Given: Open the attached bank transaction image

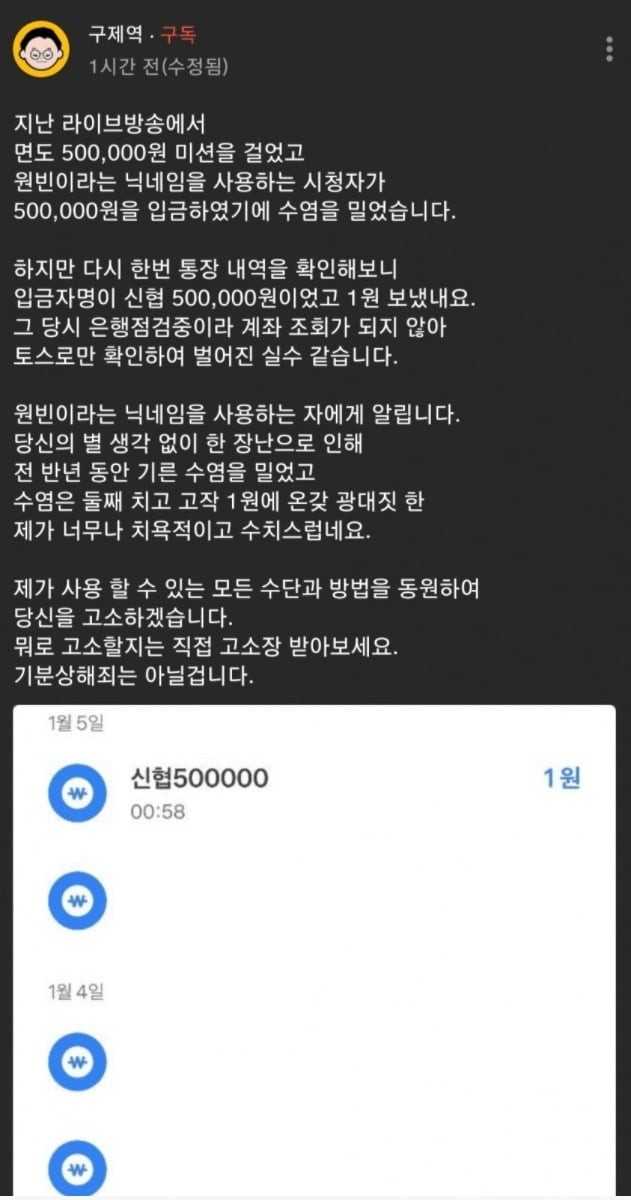Looking at the screenshot, I should tap(315, 950).
